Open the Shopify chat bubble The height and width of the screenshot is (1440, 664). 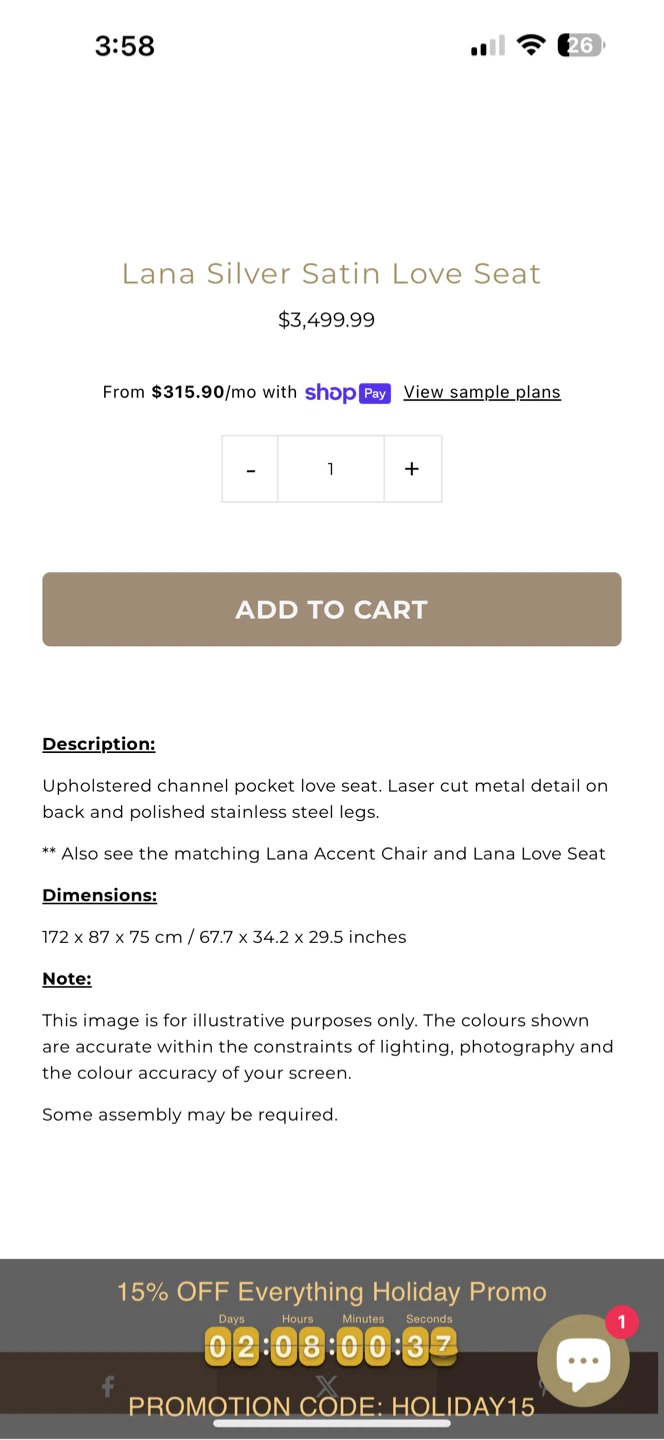point(583,1360)
